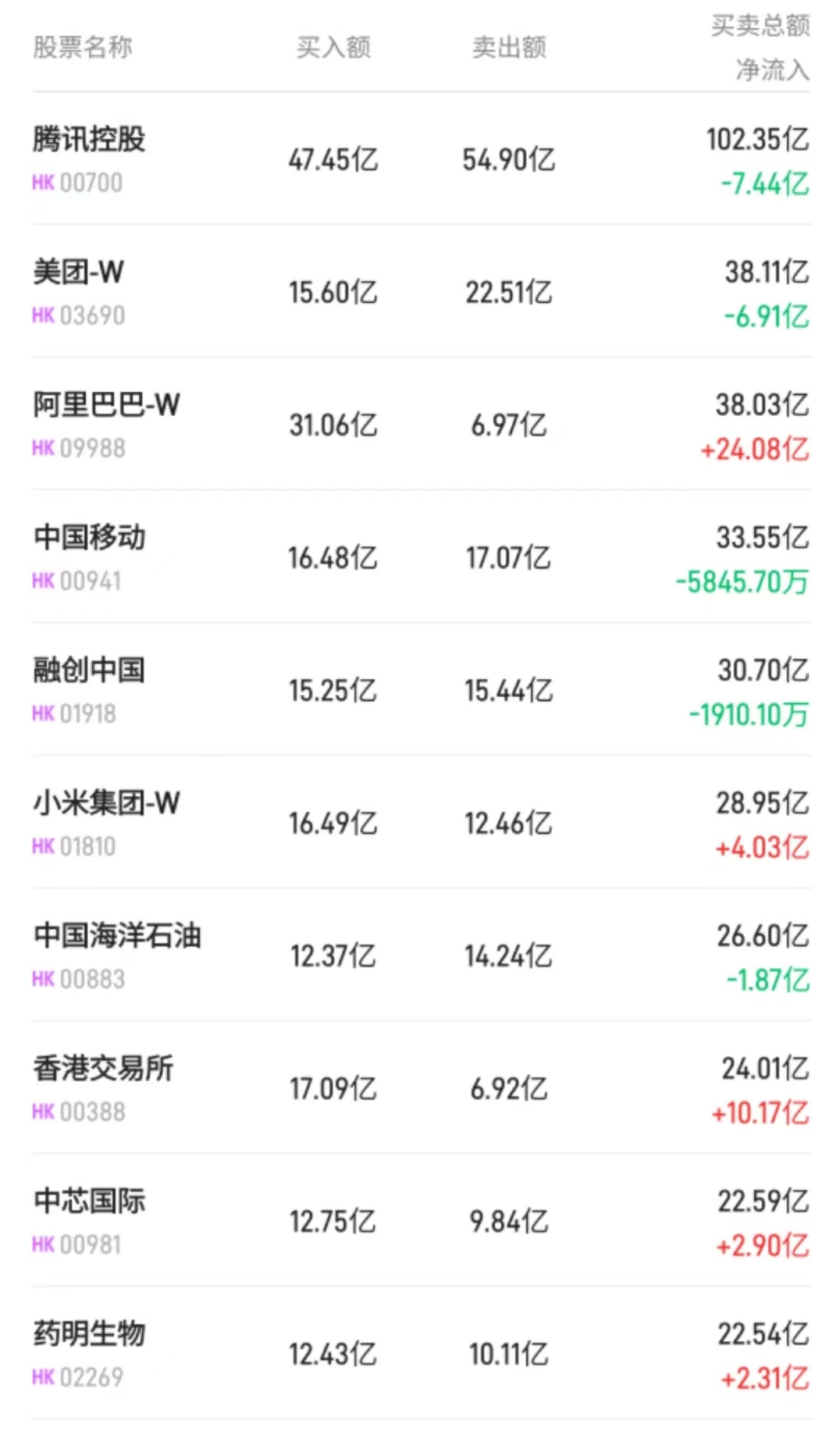View 中国海洋石油 stock details
Viewport: 840px width, 1434px height.
(x=117, y=937)
